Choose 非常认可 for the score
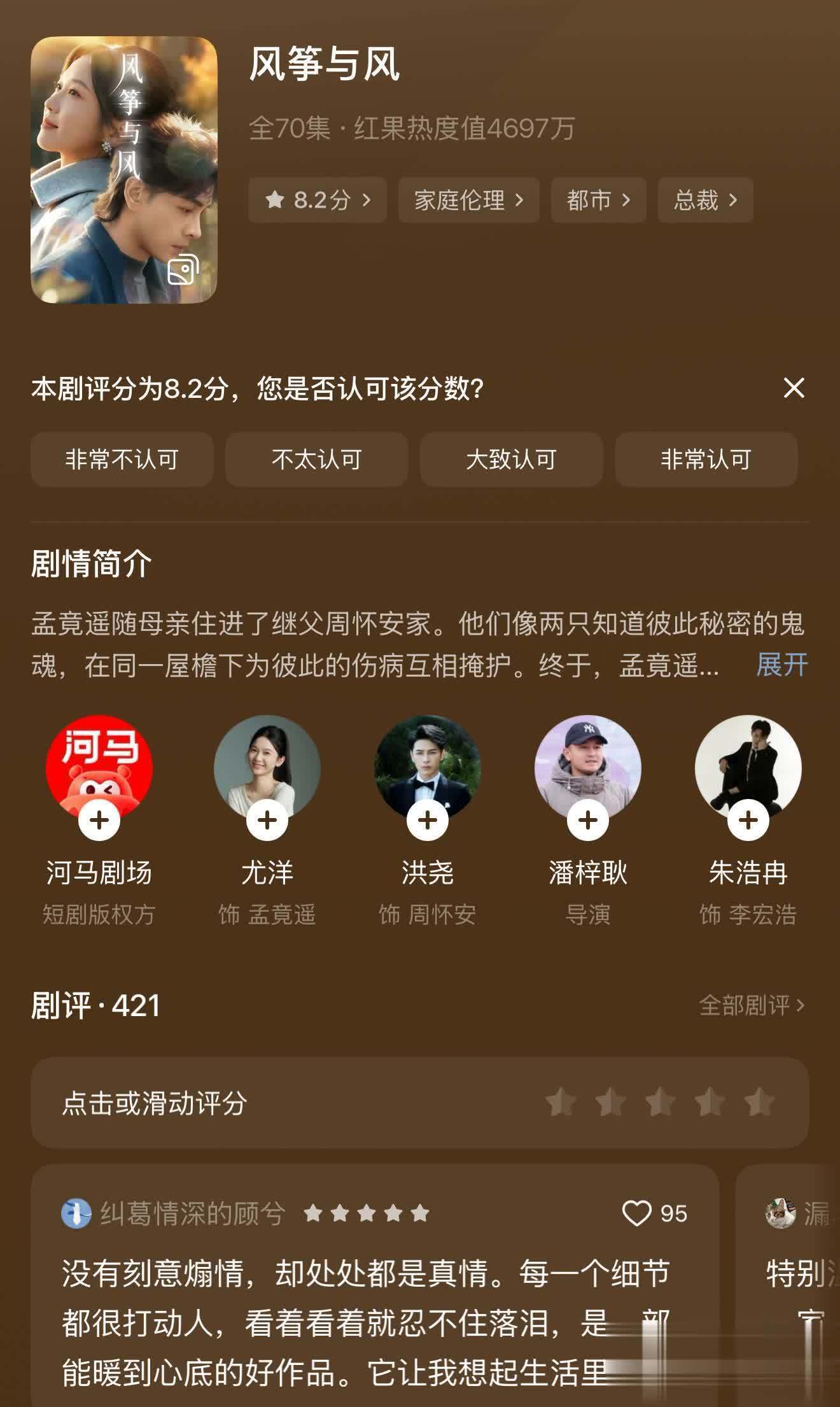840x1407 pixels. tap(706, 459)
